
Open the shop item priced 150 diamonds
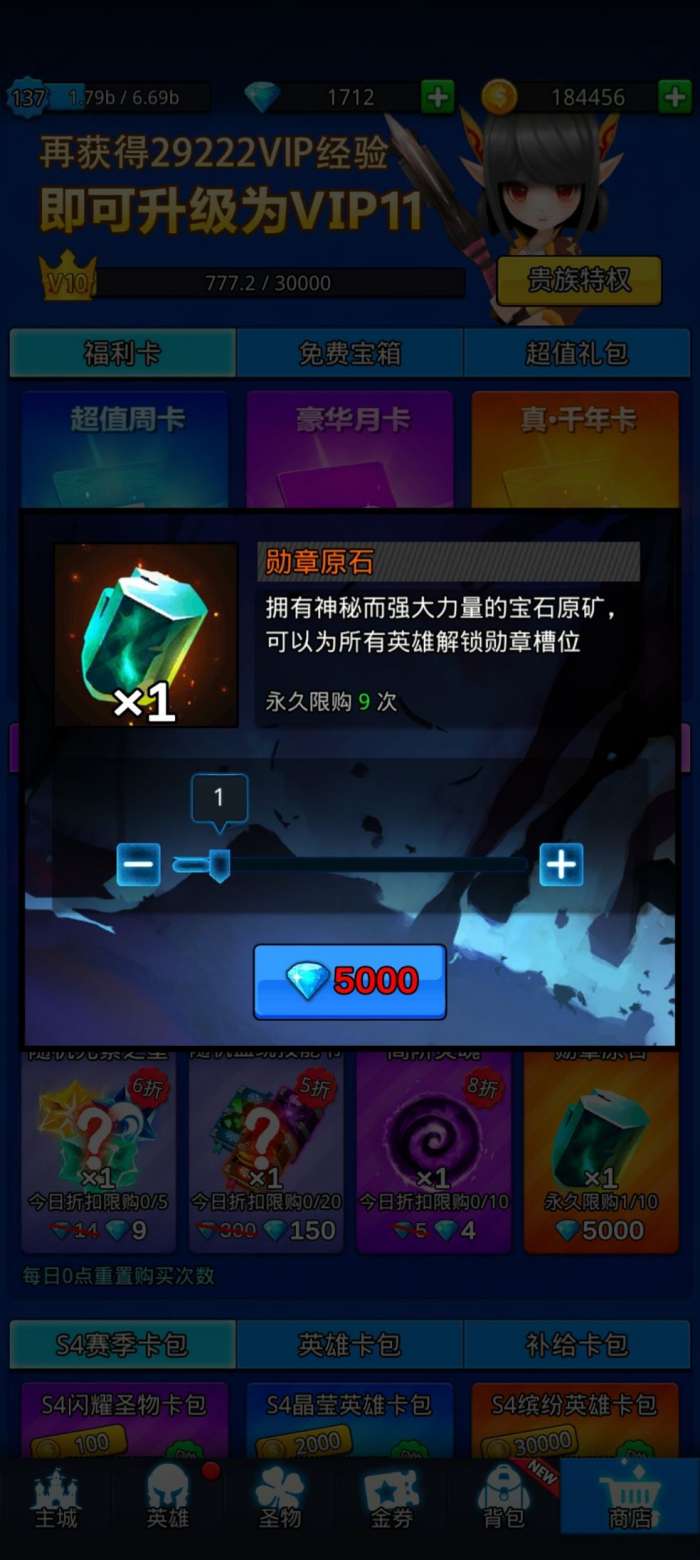266,1150
